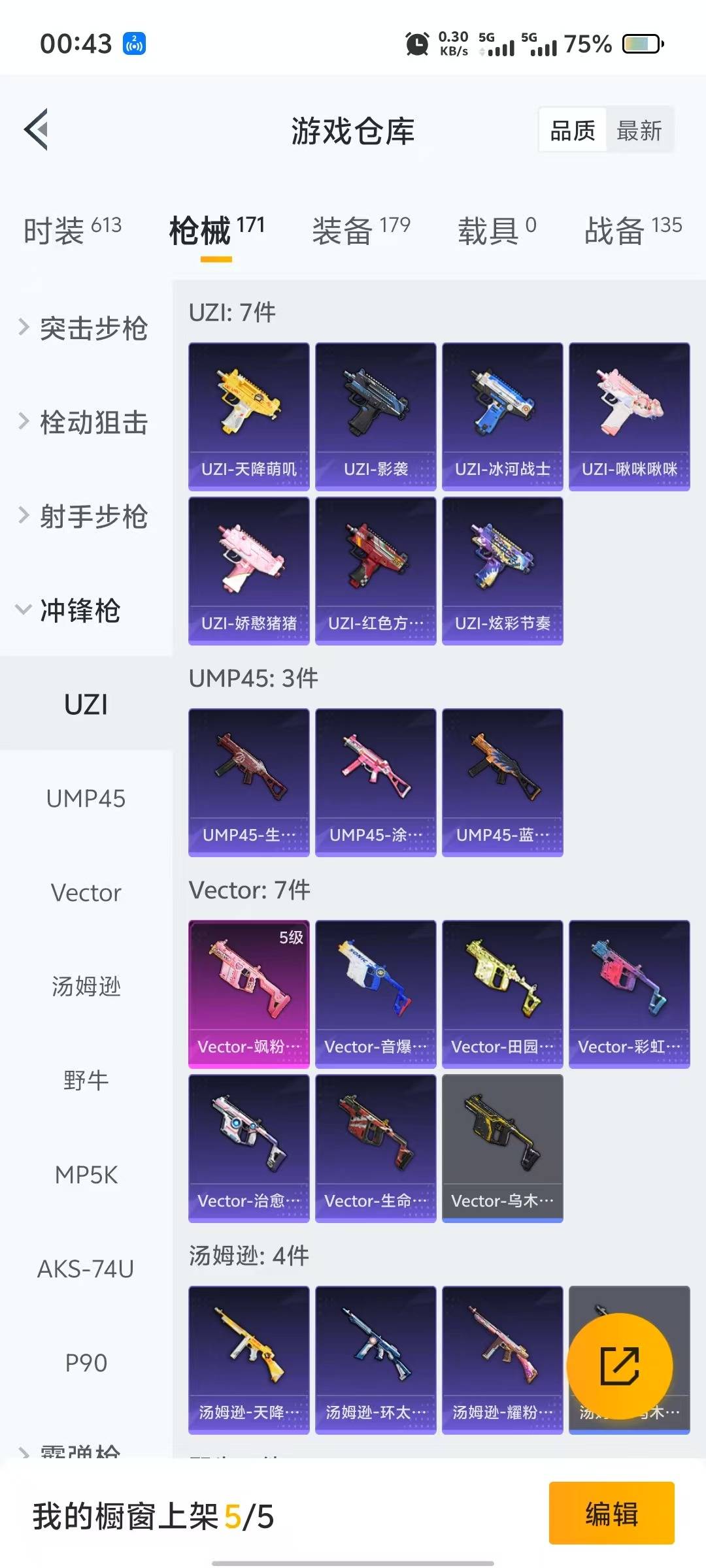Select Vector in the side list
This screenshot has height=1568, width=706.
pyautogui.click(x=86, y=892)
